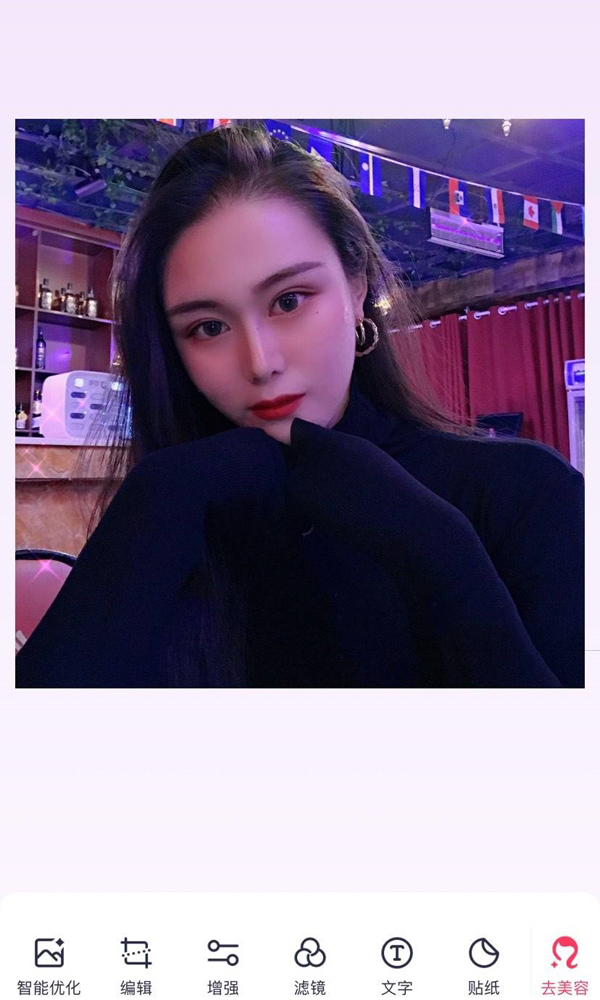The width and height of the screenshot is (600, 1000).
Task: Open the 增强 enhance adjustments
Action: (223, 963)
